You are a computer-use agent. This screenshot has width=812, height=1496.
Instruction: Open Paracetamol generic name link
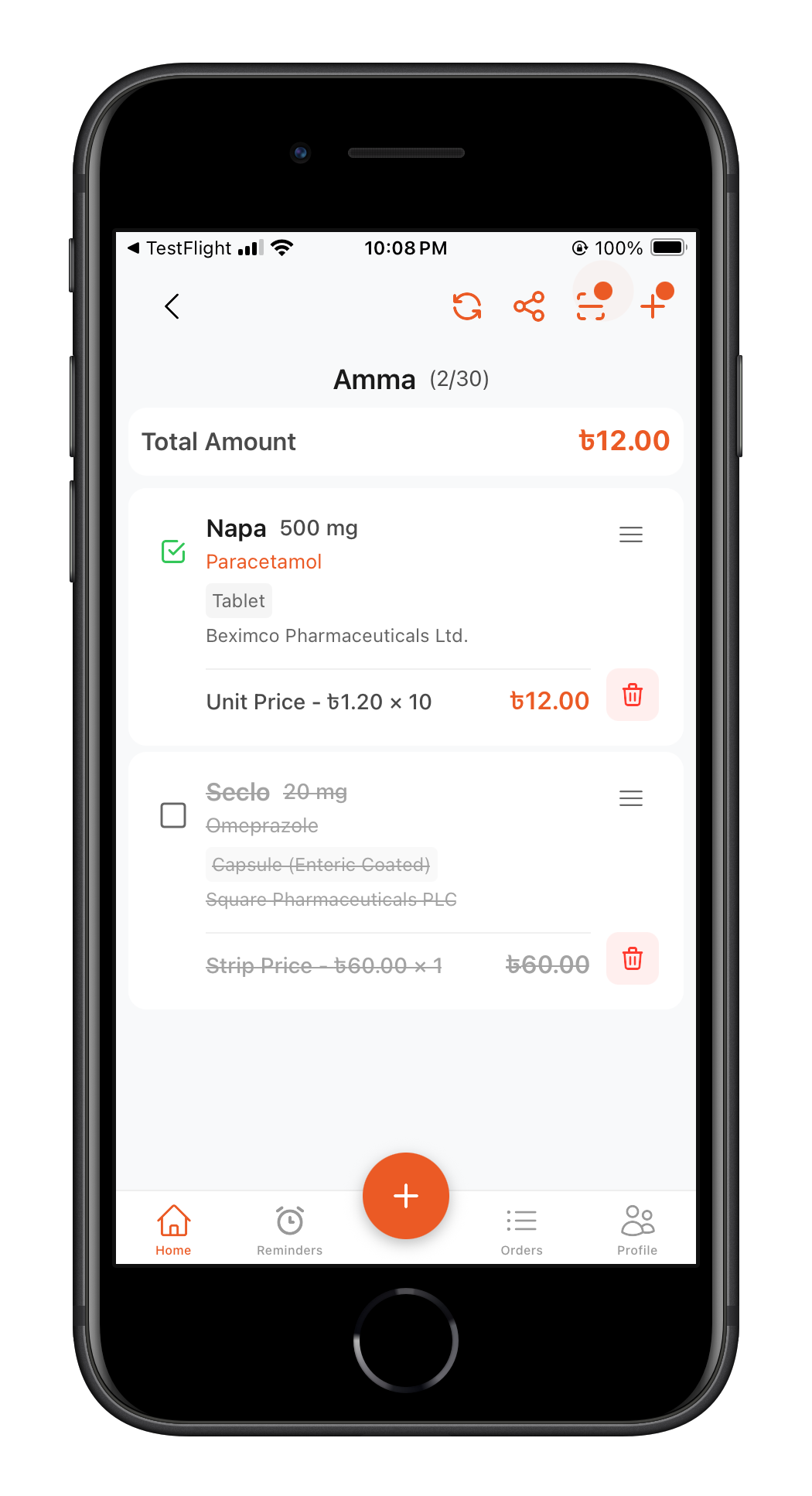(x=264, y=562)
